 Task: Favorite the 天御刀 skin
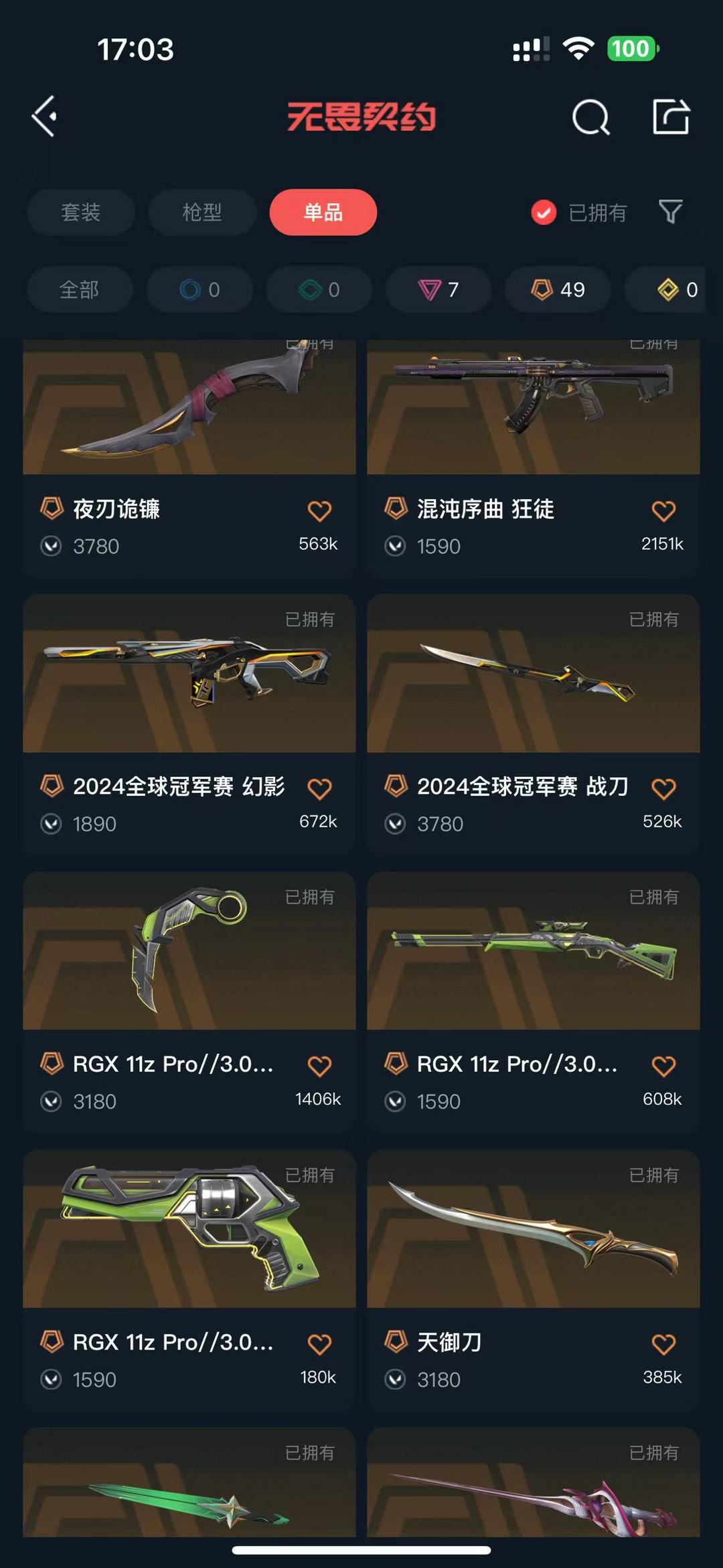coord(664,1342)
